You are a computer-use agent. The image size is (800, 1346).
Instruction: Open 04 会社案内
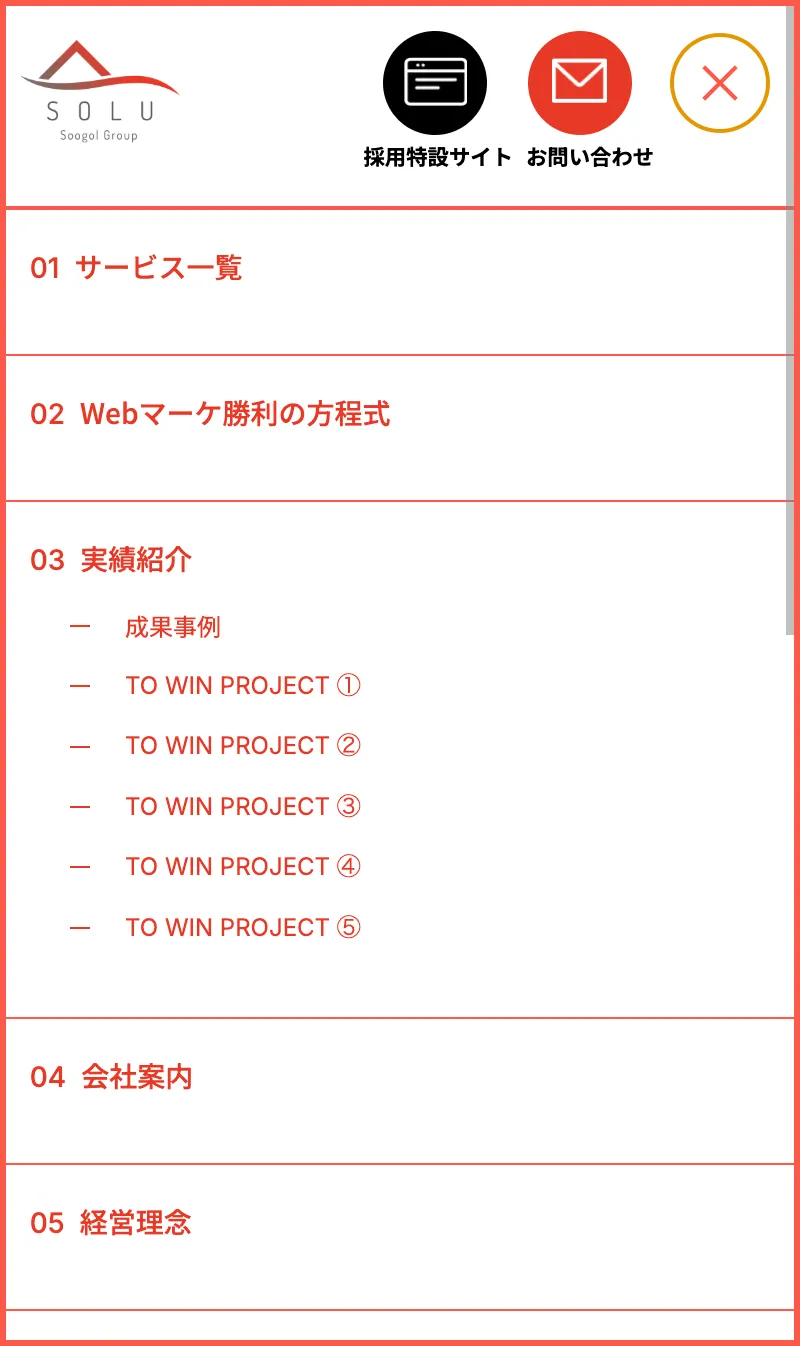pos(111,1077)
